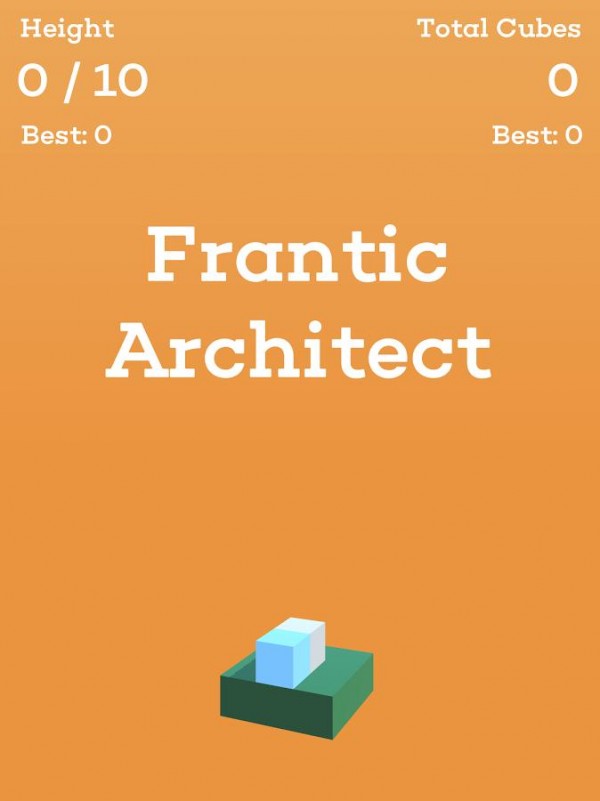Tap the blue cube to start building
600x801 pixels.
tap(290, 654)
